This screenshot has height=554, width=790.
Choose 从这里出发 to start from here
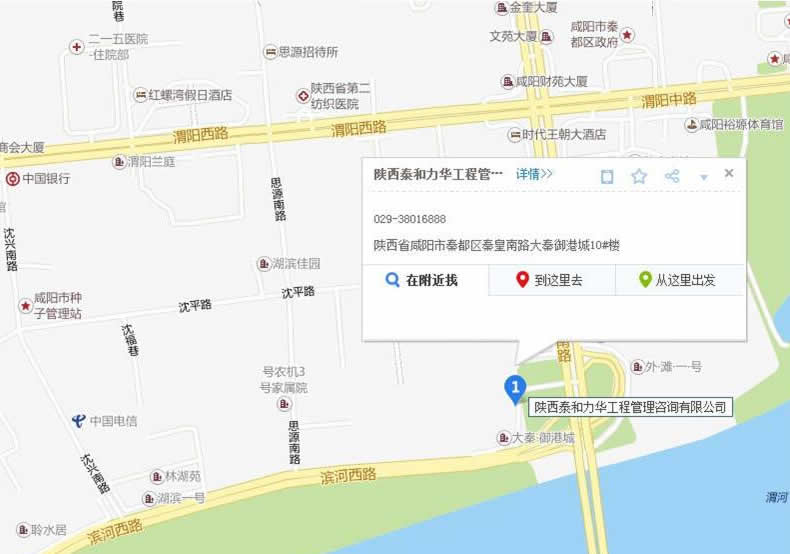(x=678, y=281)
